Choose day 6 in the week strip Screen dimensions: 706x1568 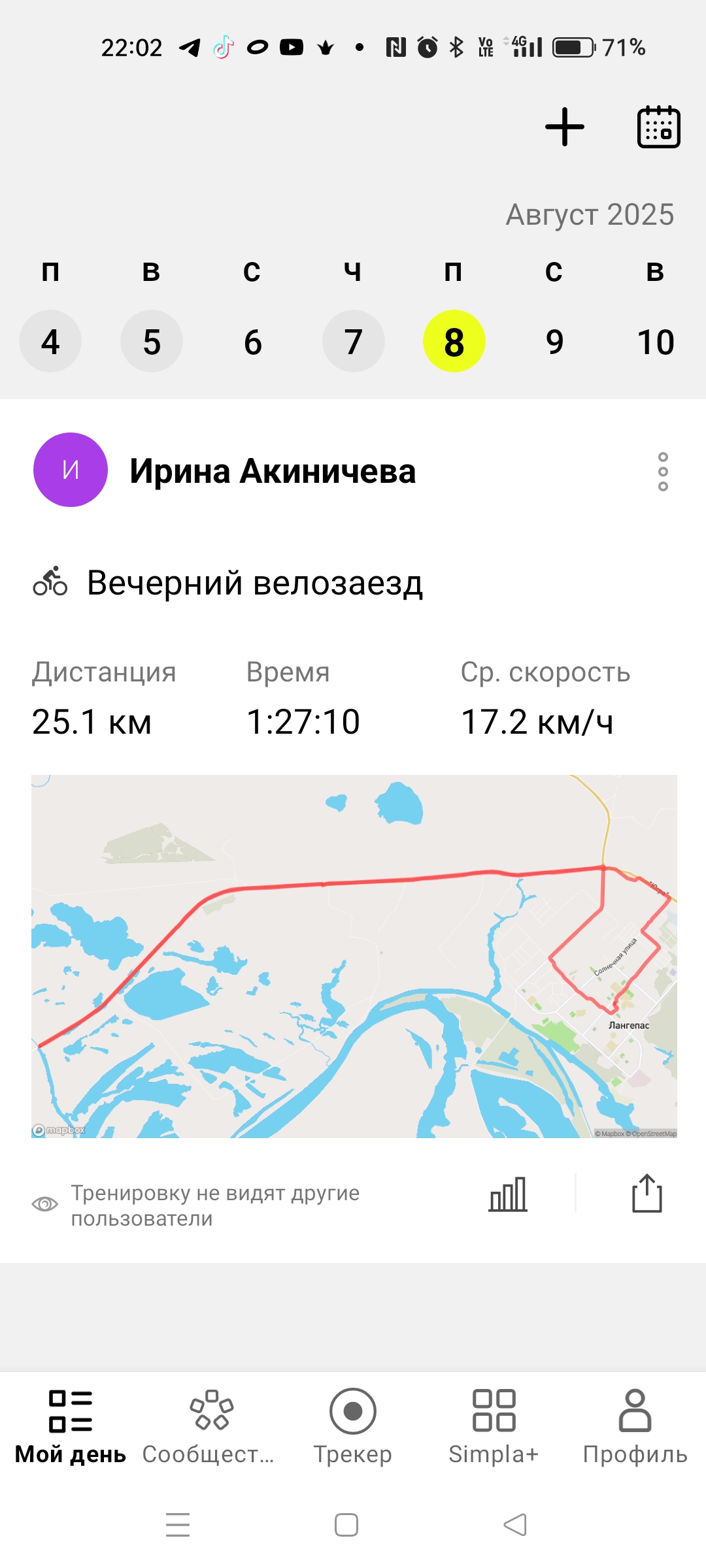click(253, 341)
